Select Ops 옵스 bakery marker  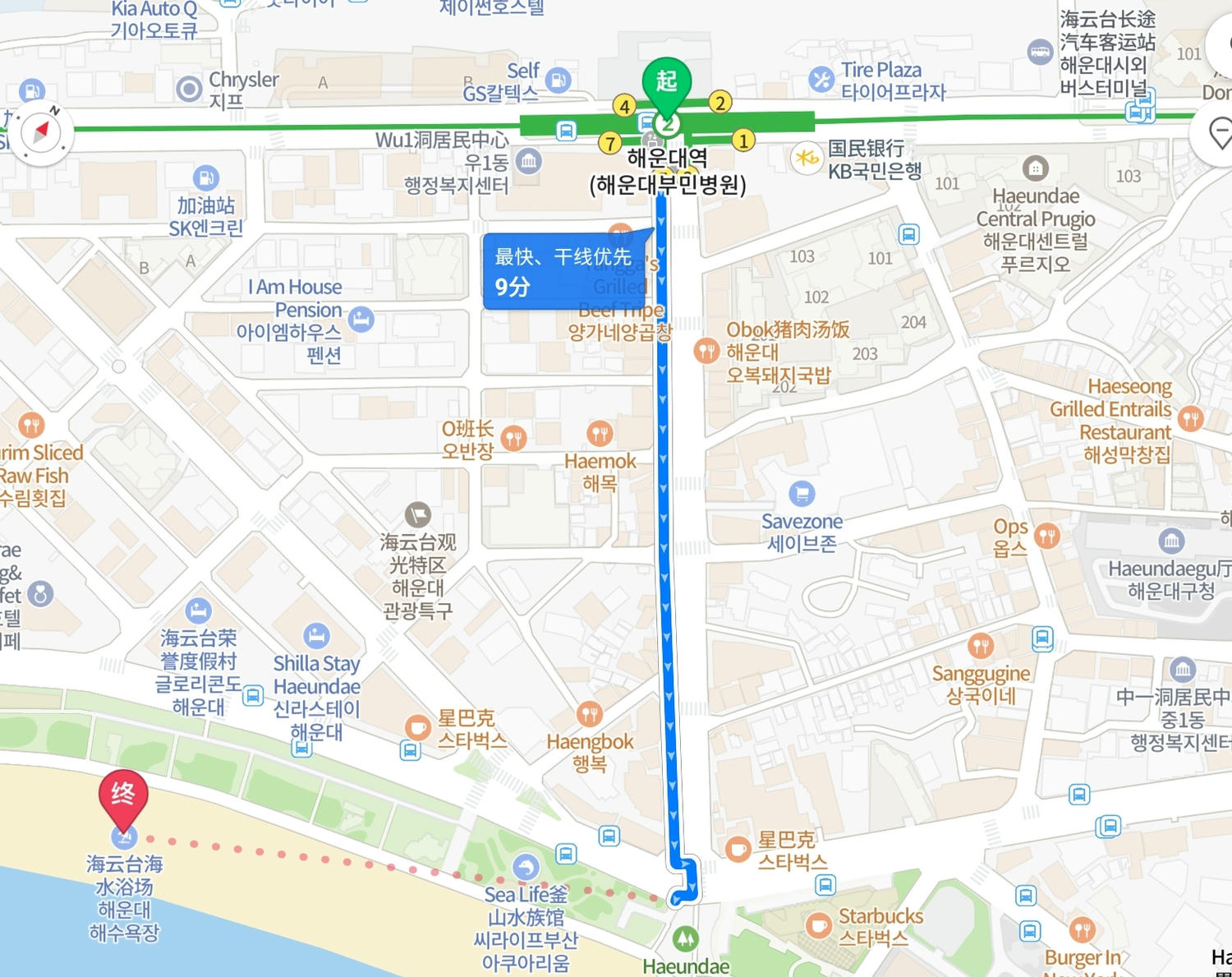coord(1046,536)
